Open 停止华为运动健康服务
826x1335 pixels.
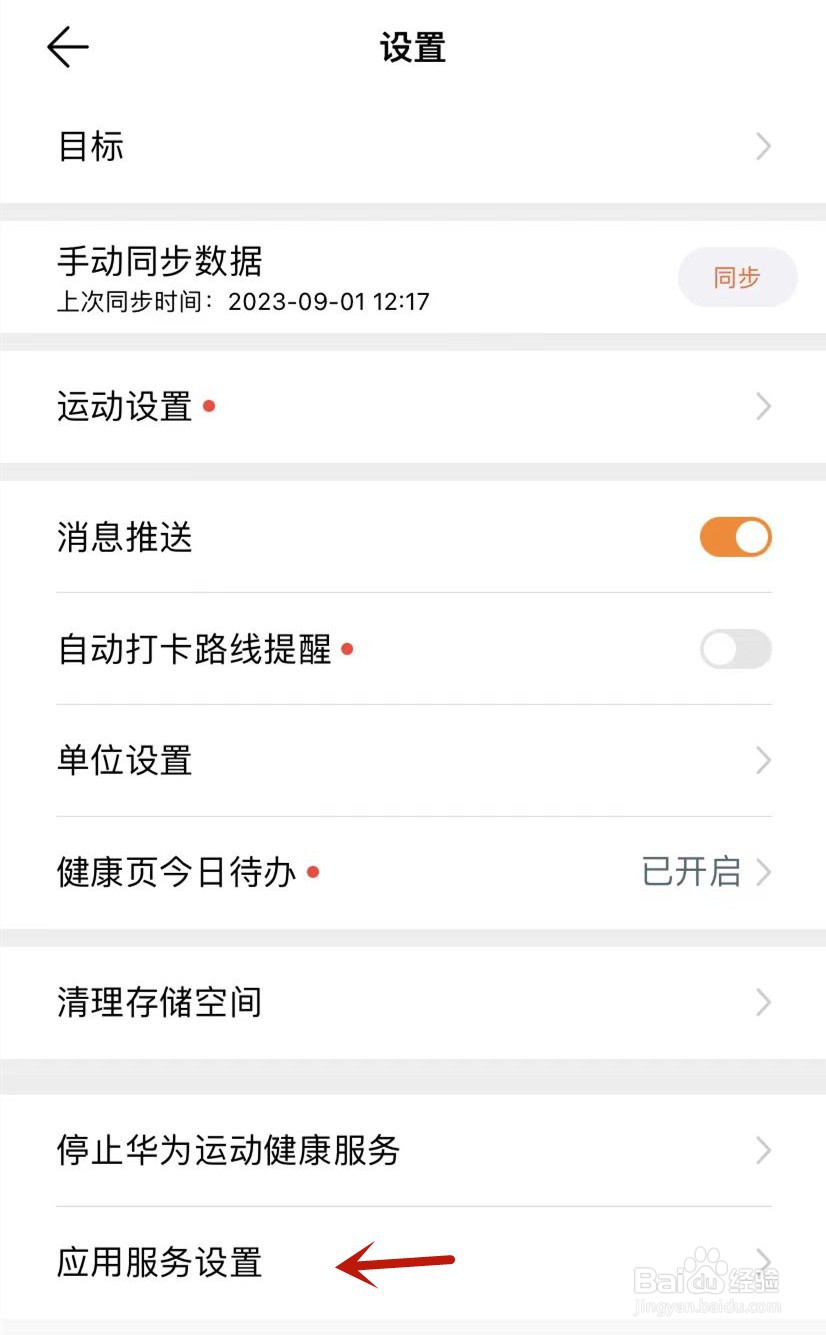tap(413, 1150)
